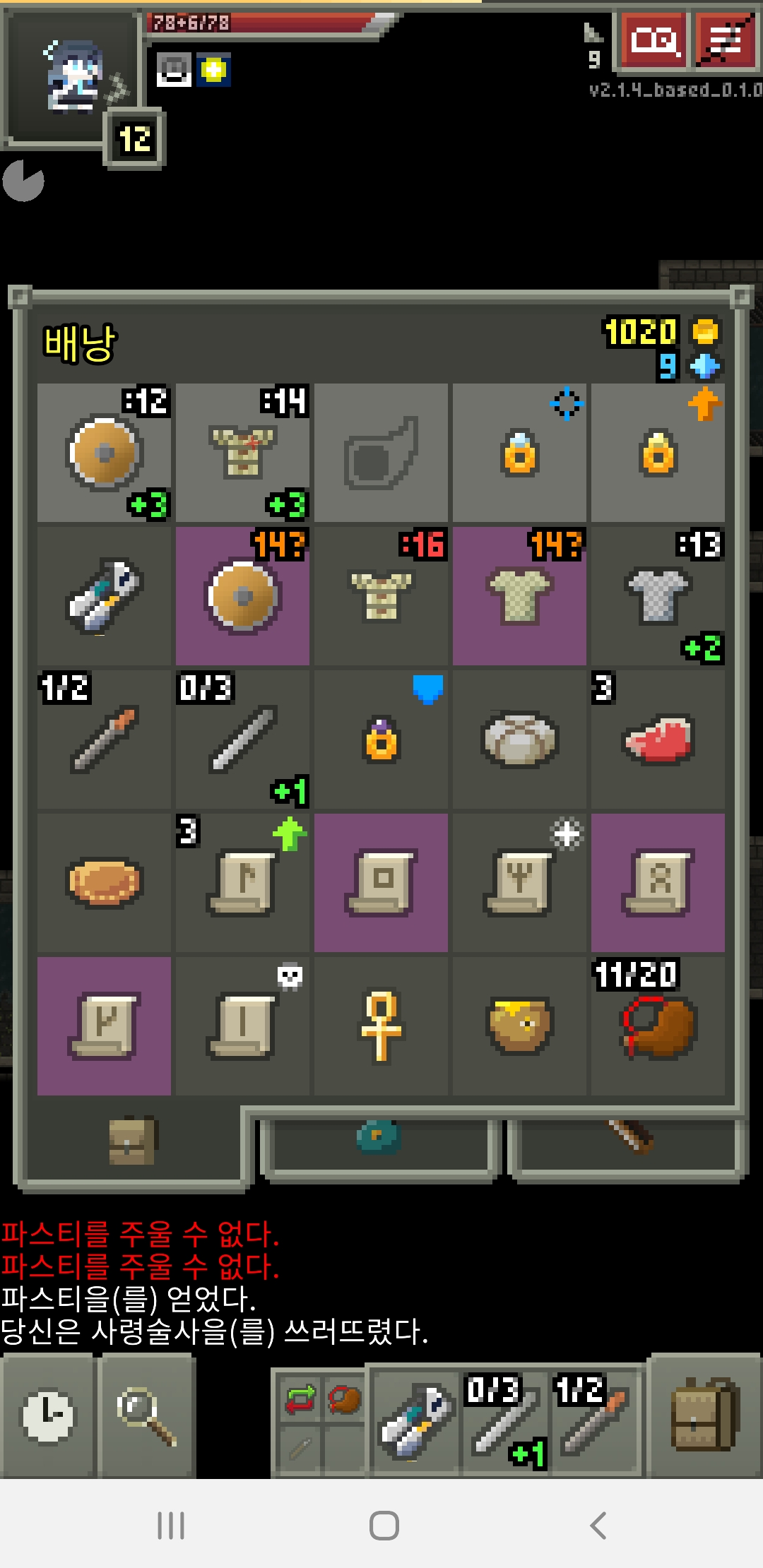Select the raw meat item
763x1568 pixels.
coord(658,739)
